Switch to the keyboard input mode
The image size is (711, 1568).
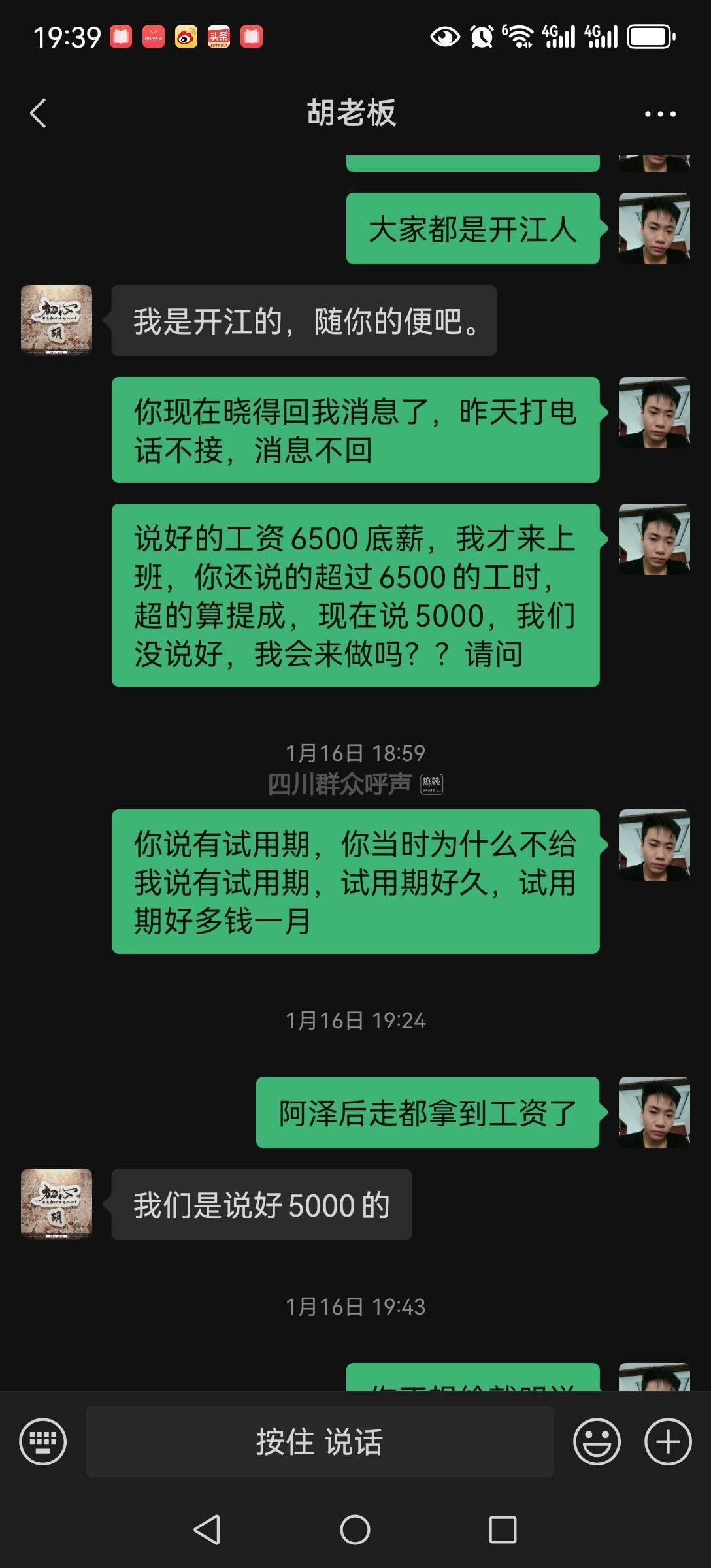43,1441
